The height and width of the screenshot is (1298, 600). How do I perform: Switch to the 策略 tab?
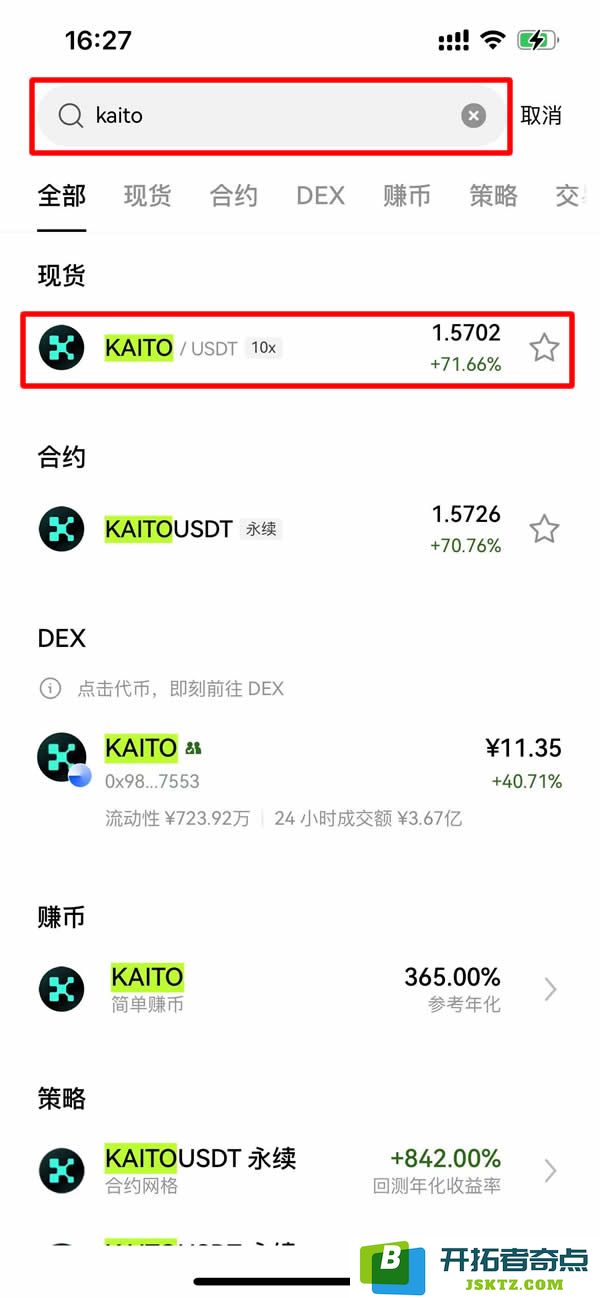pyautogui.click(x=493, y=196)
